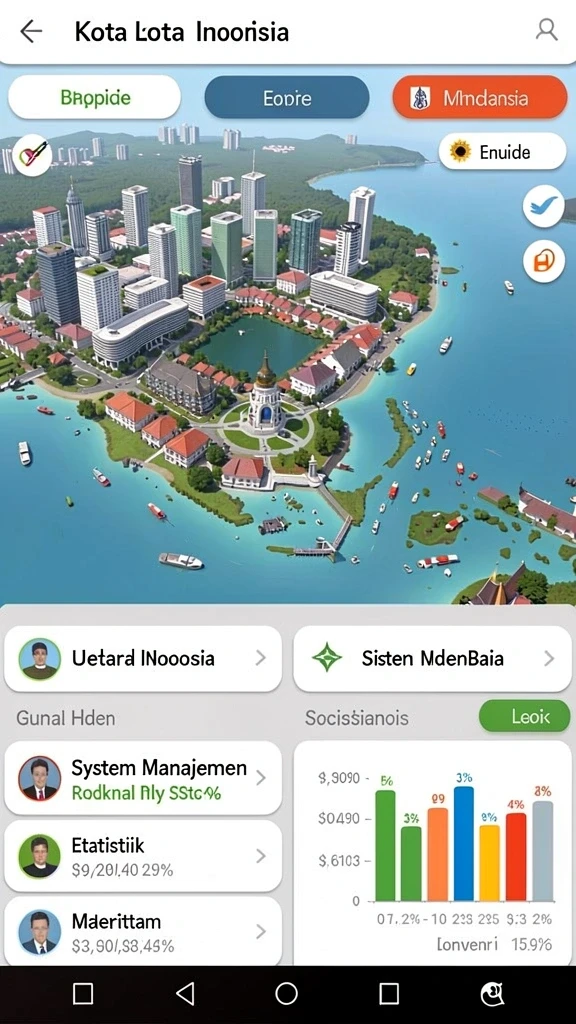The image size is (576, 1024).
Task: Open the profile icon in the top bar
Action: [x=546, y=30]
